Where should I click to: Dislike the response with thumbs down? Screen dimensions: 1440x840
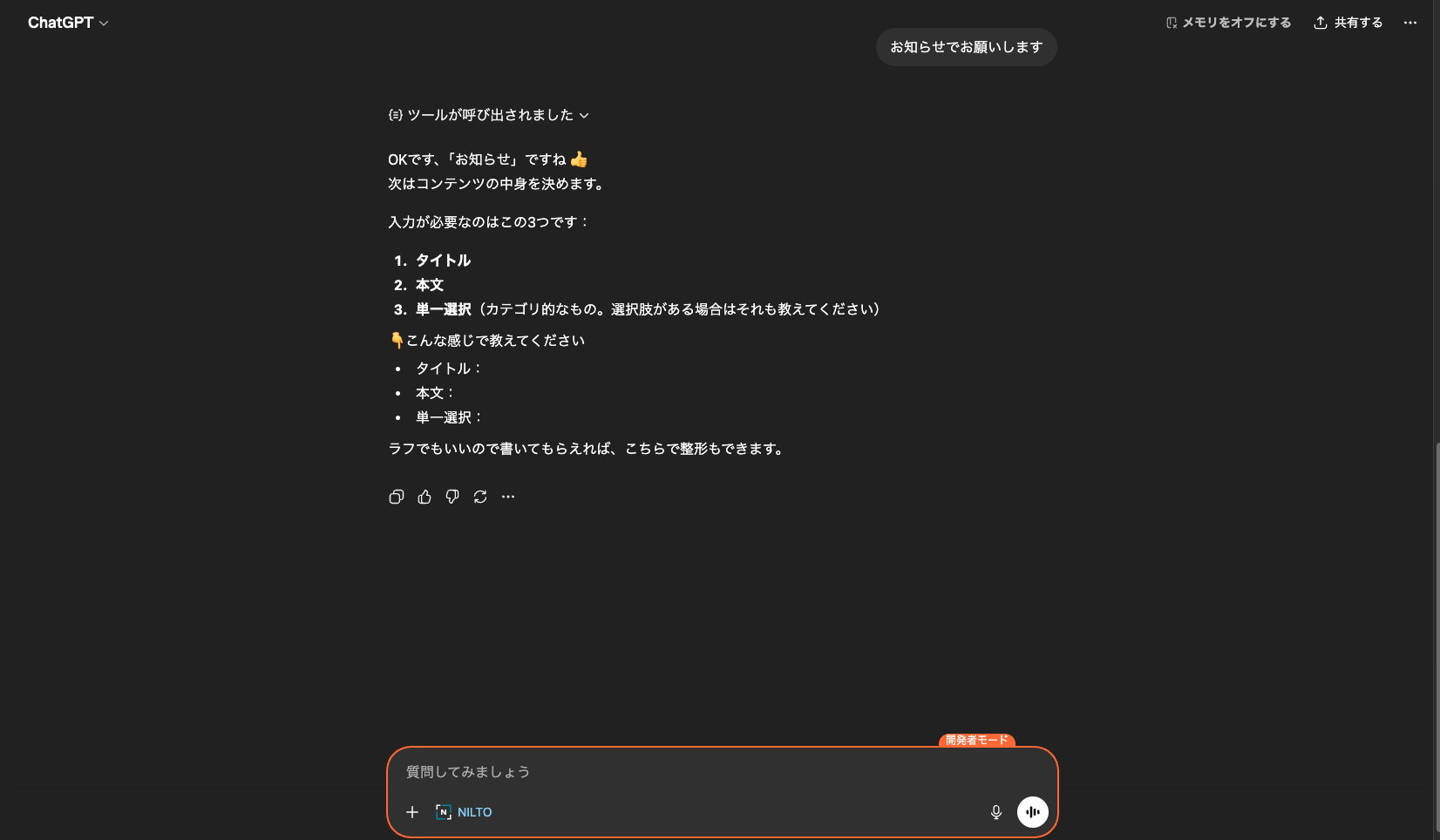pyautogui.click(x=452, y=497)
